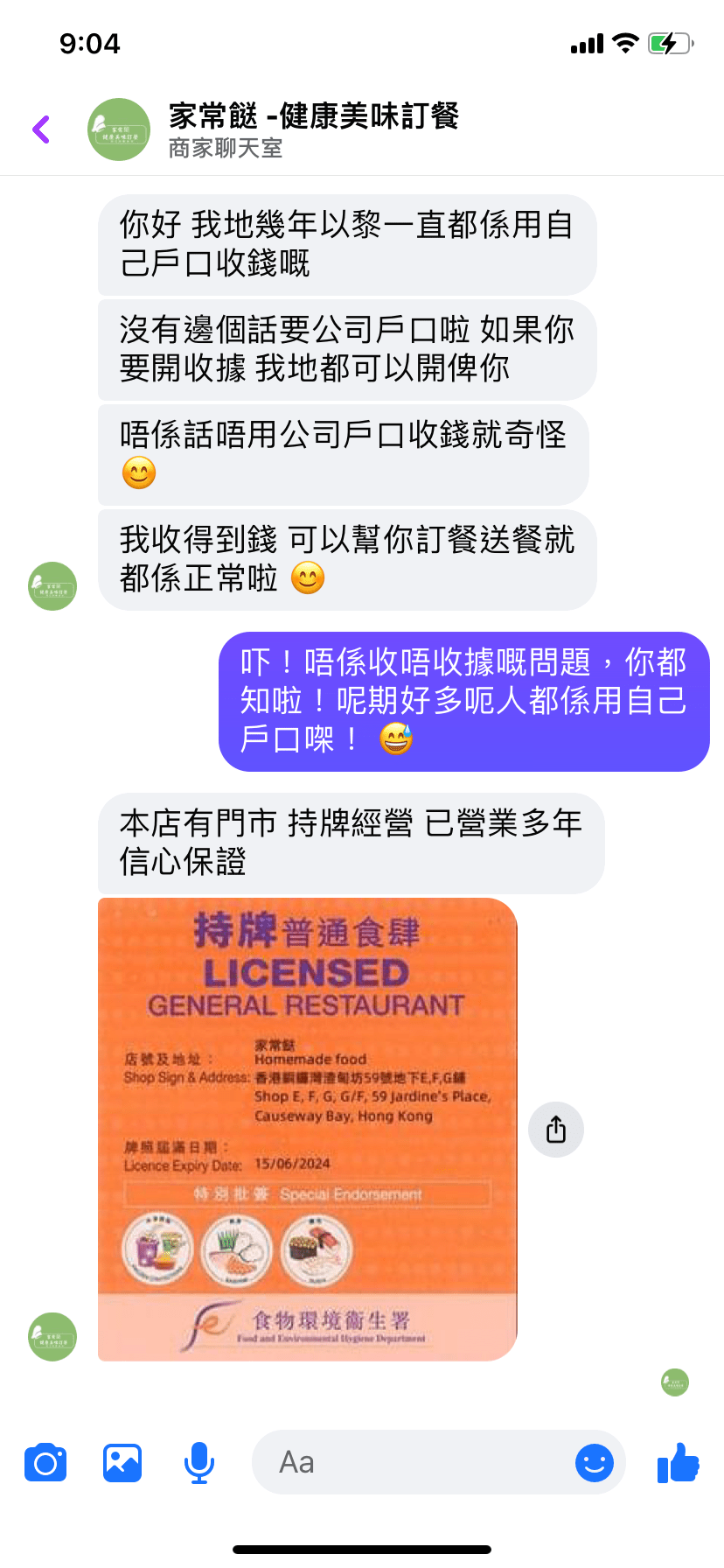Focus the Aa message field

pos(411,1463)
